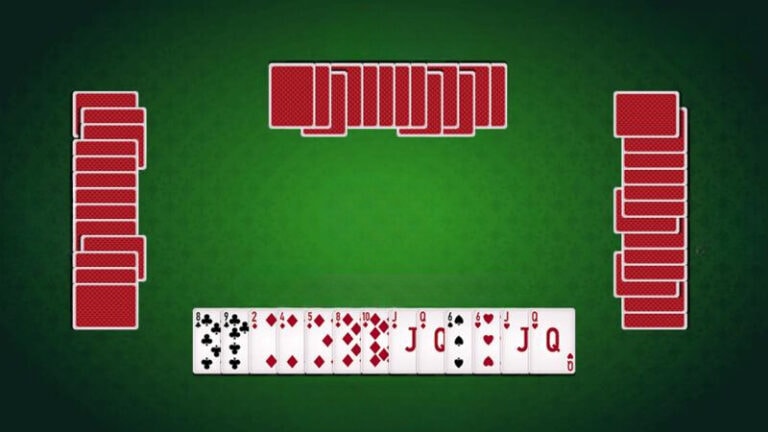Tap the 5 of diamonds
Screen dimensions: 768x432
pyautogui.click(x=317, y=340)
